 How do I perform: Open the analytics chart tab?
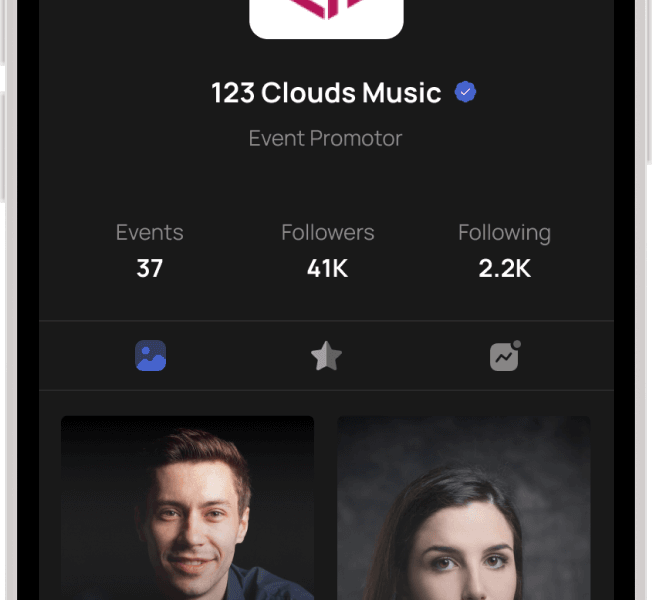tap(505, 356)
